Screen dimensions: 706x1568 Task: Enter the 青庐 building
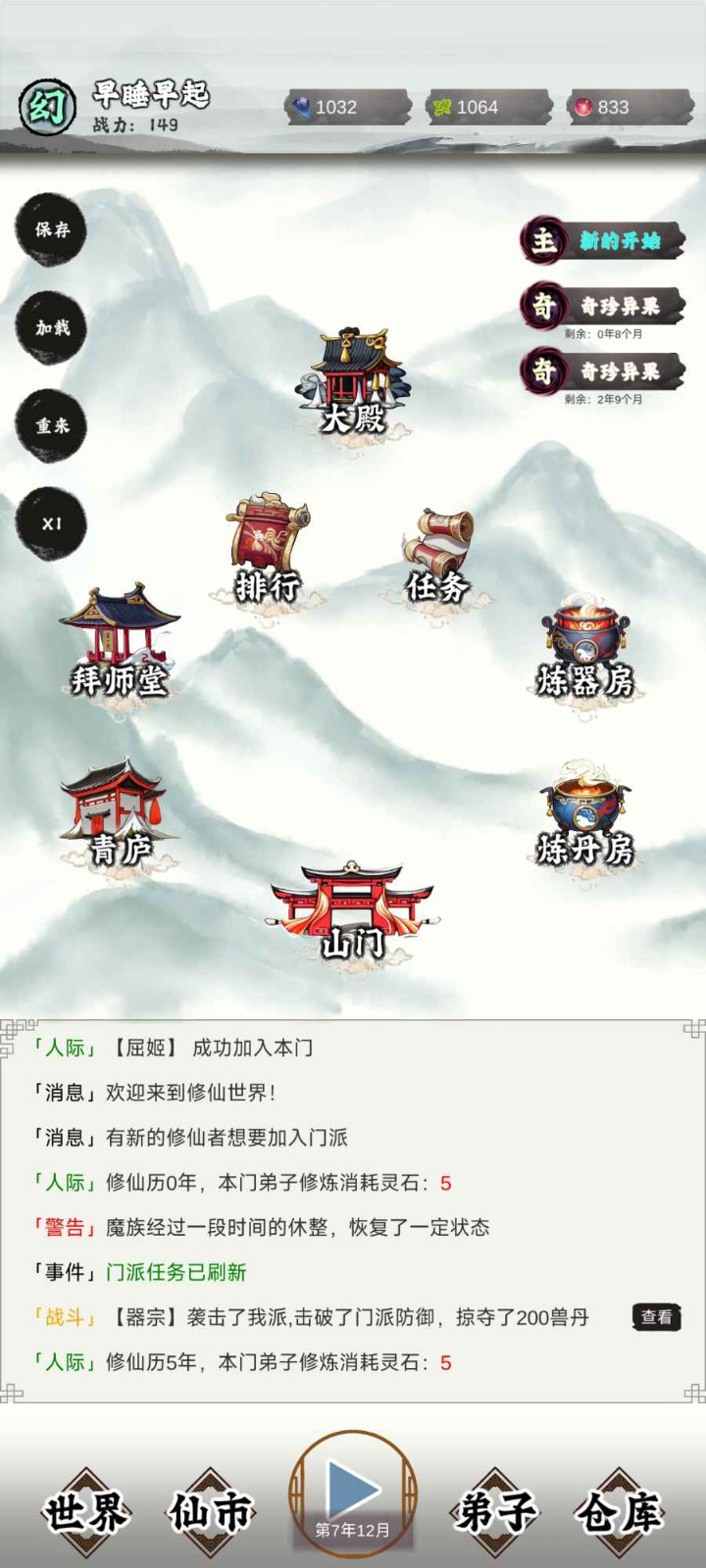click(116, 813)
